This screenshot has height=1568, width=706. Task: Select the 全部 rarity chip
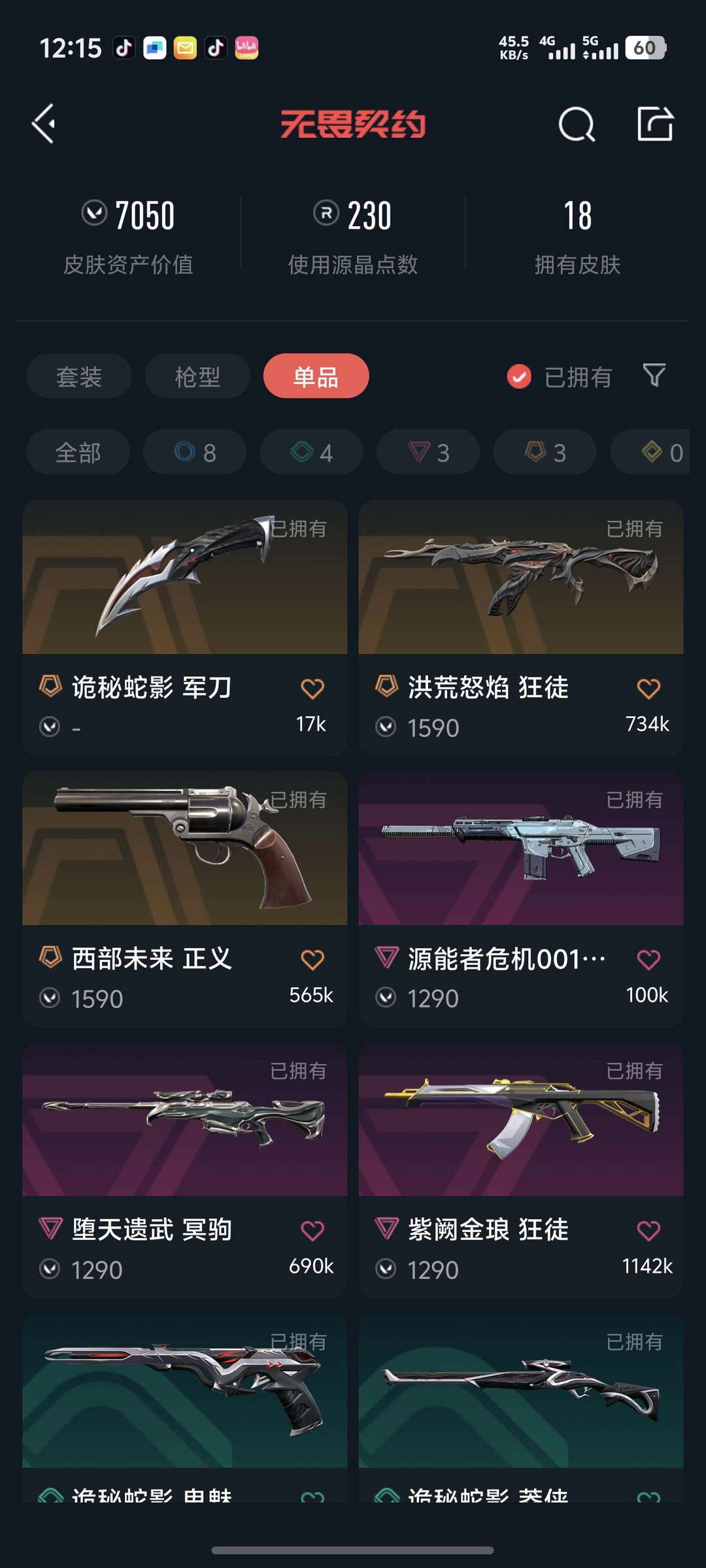coord(78,452)
